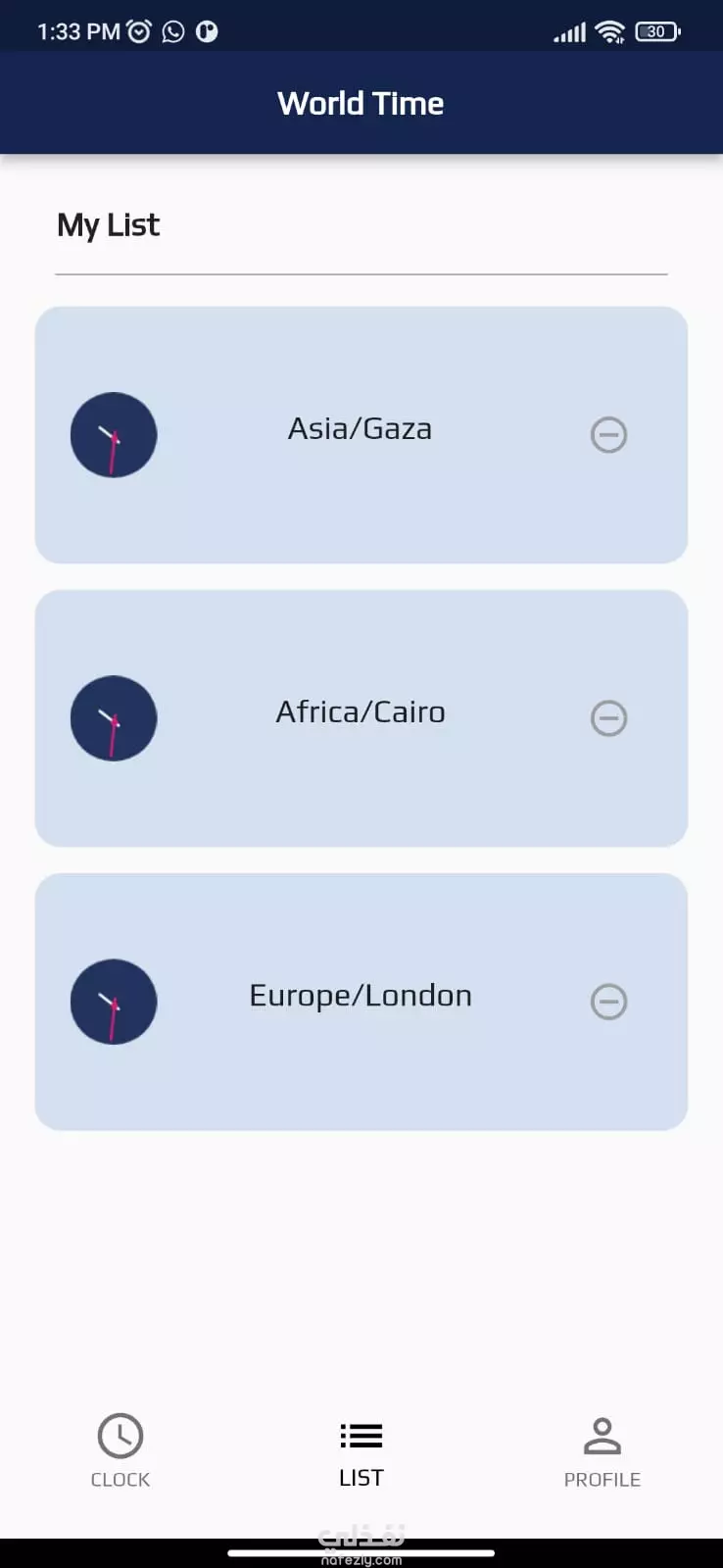Remove Europe/London using its minus button
The height and width of the screenshot is (1568, 723).
point(608,1002)
